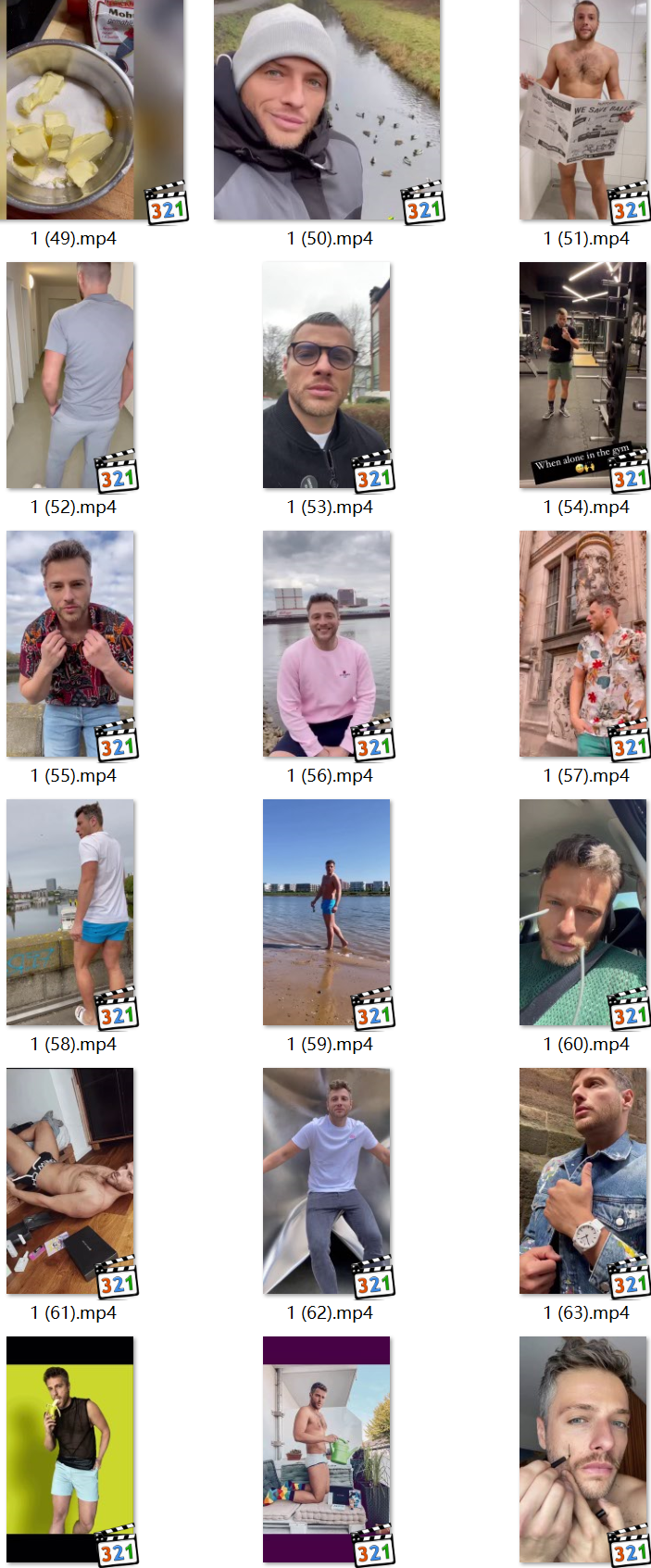Image resolution: width=651 pixels, height=1568 pixels.
Task: Open 1 (51).mp4 file
Action: (x=583, y=109)
